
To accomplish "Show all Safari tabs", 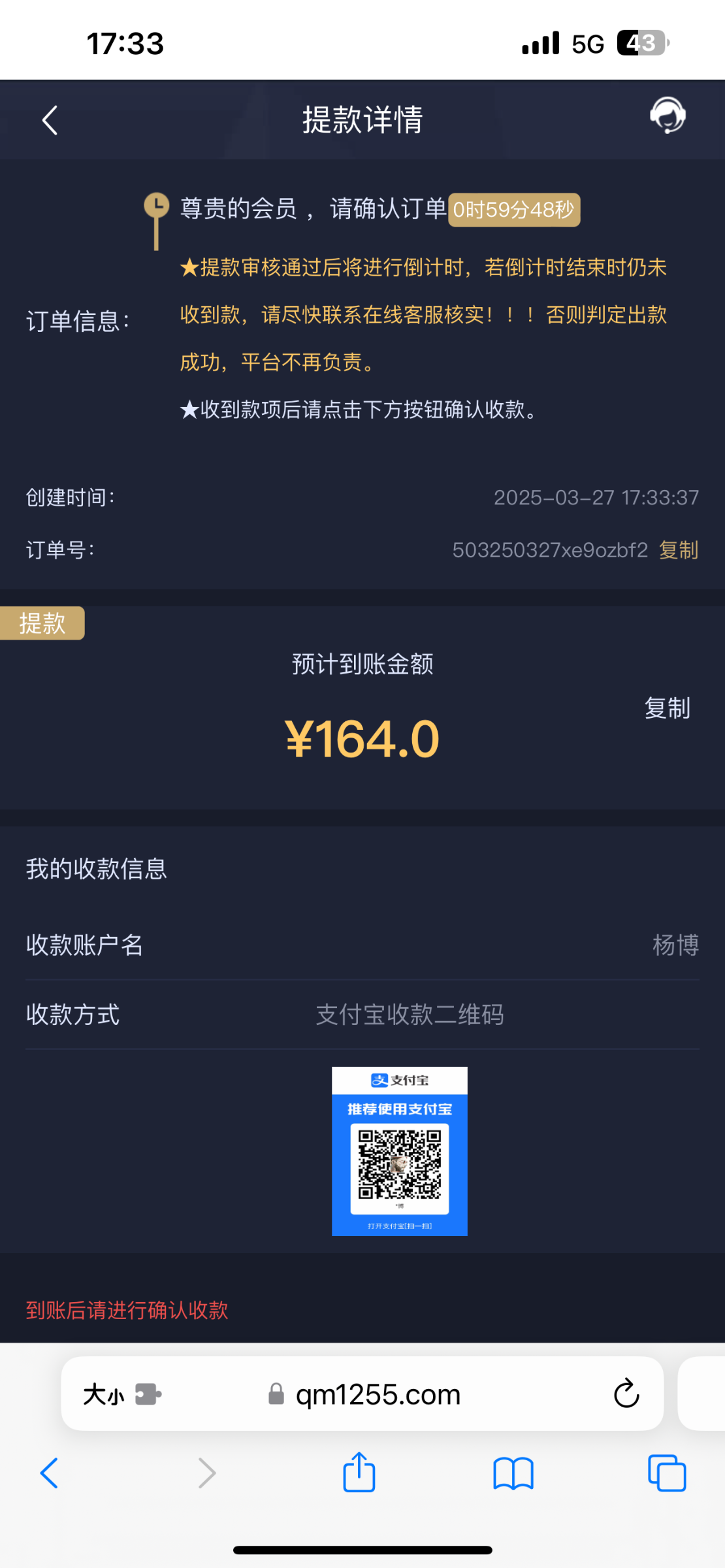I will click(667, 1473).
